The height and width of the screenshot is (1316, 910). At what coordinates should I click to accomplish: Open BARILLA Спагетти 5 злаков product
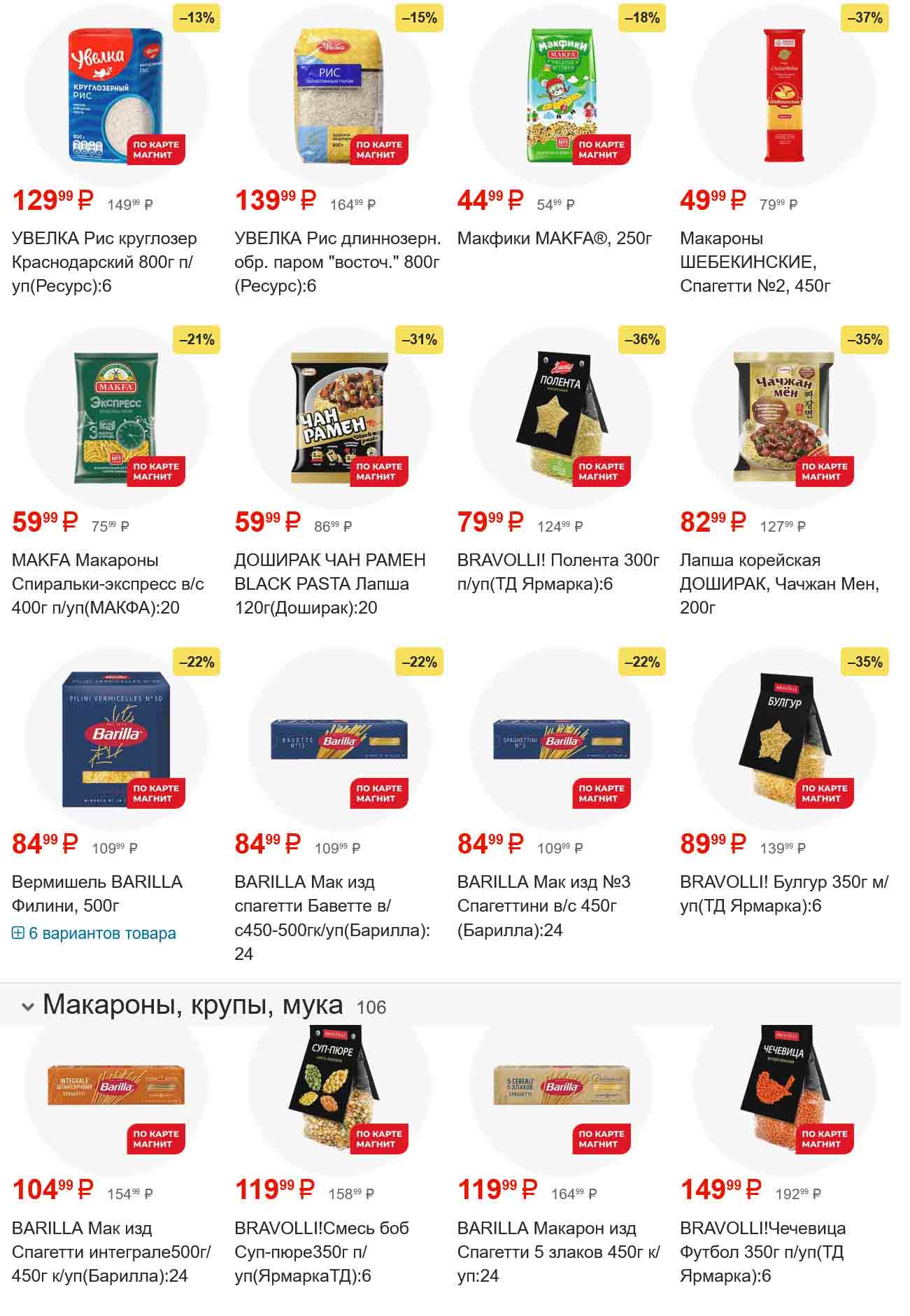pyautogui.click(x=557, y=1252)
